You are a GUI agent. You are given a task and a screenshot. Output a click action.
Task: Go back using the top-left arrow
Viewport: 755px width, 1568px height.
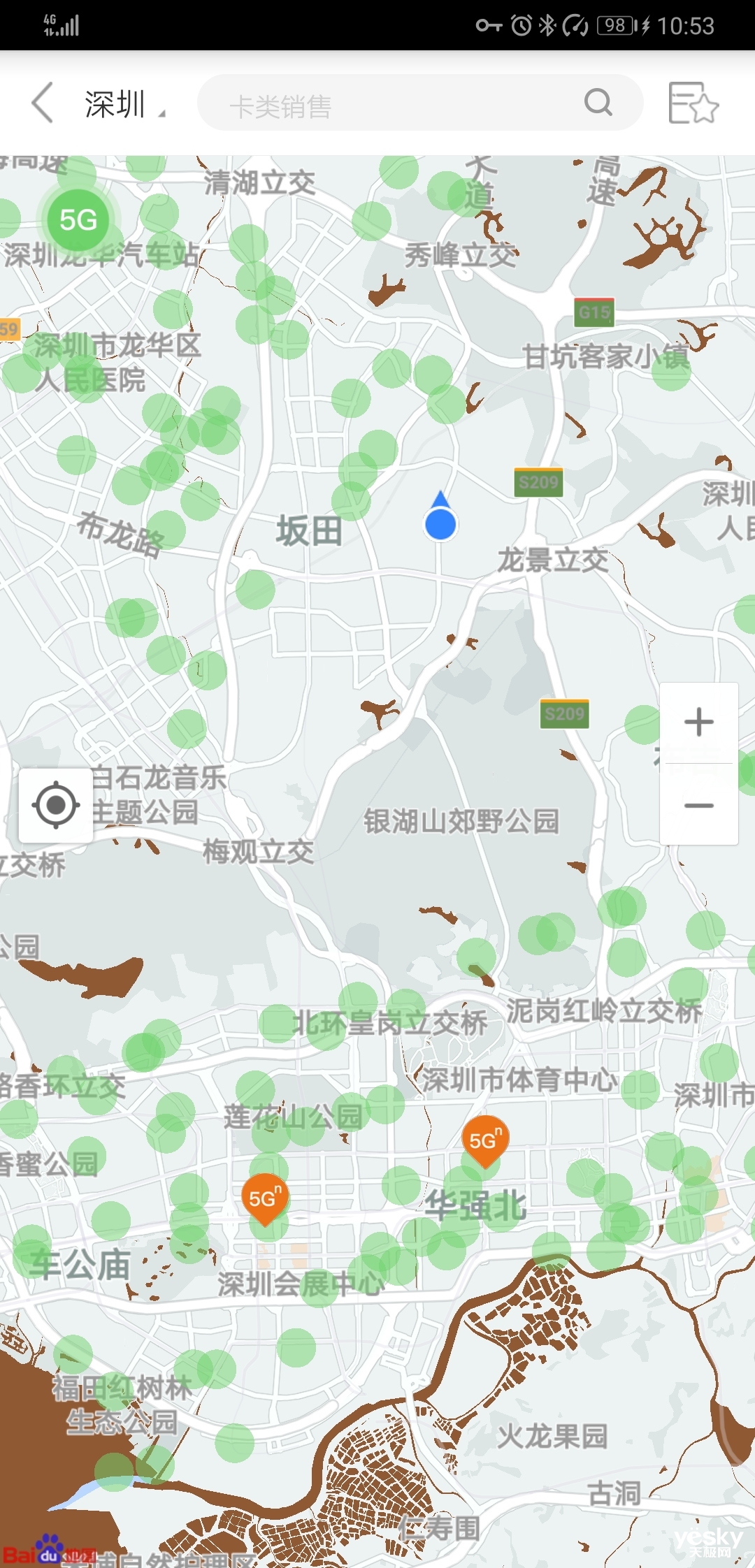[x=43, y=103]
